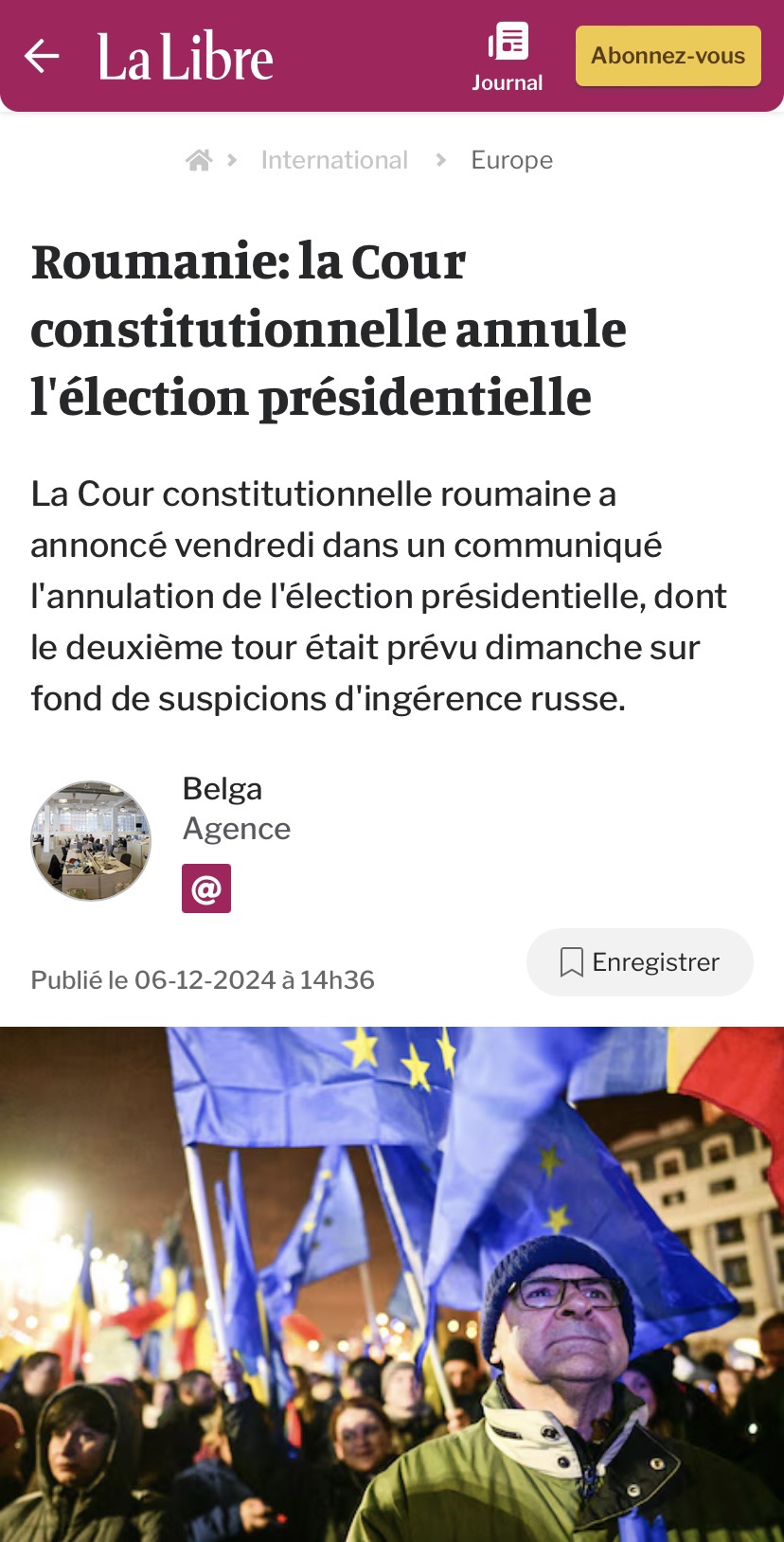This screenshot has width=784, height=1542.
Task: Open the Europe breadcrumb link
Action: pos(512,160)
